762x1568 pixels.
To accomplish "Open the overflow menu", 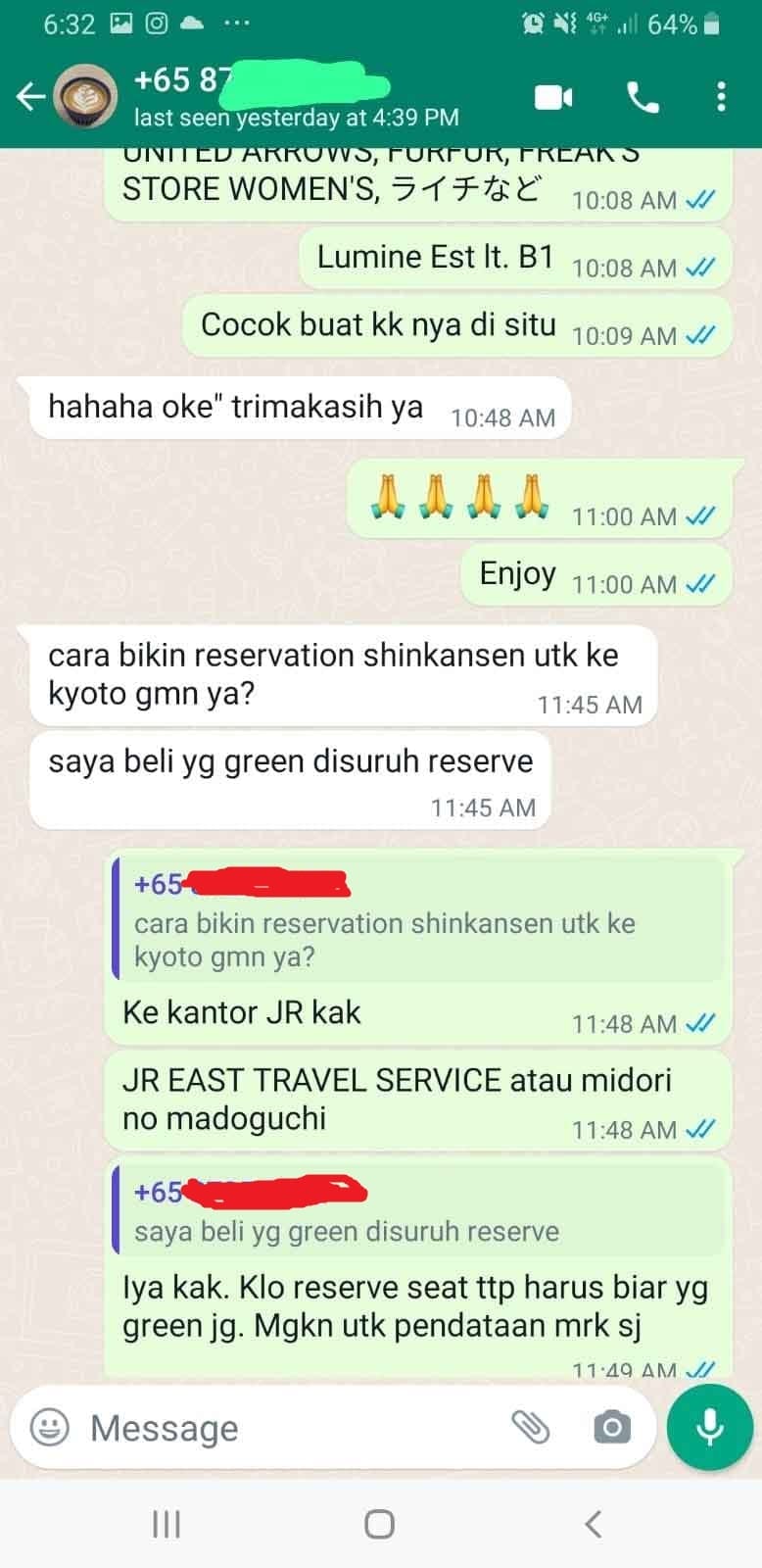I will 721,97.
